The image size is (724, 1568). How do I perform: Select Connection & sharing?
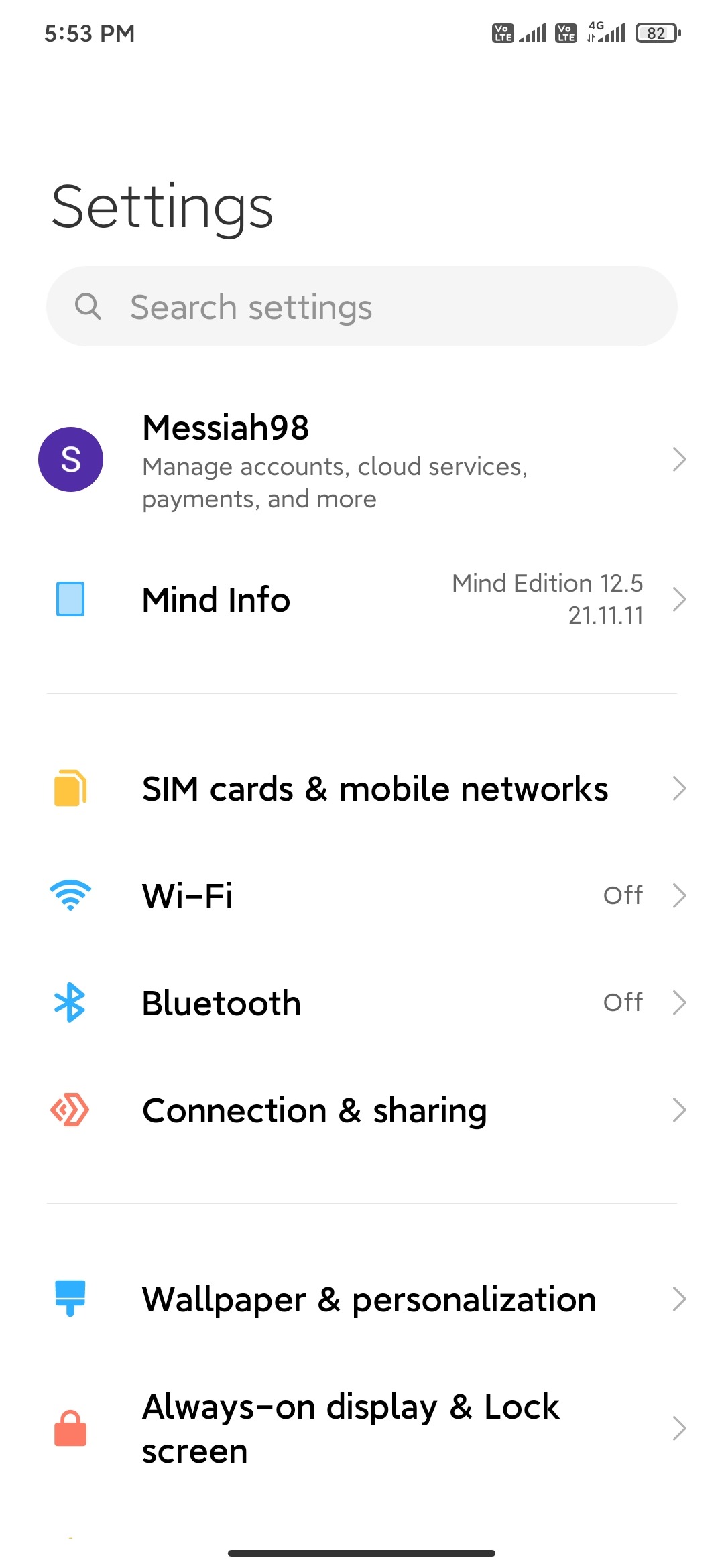362,1110
